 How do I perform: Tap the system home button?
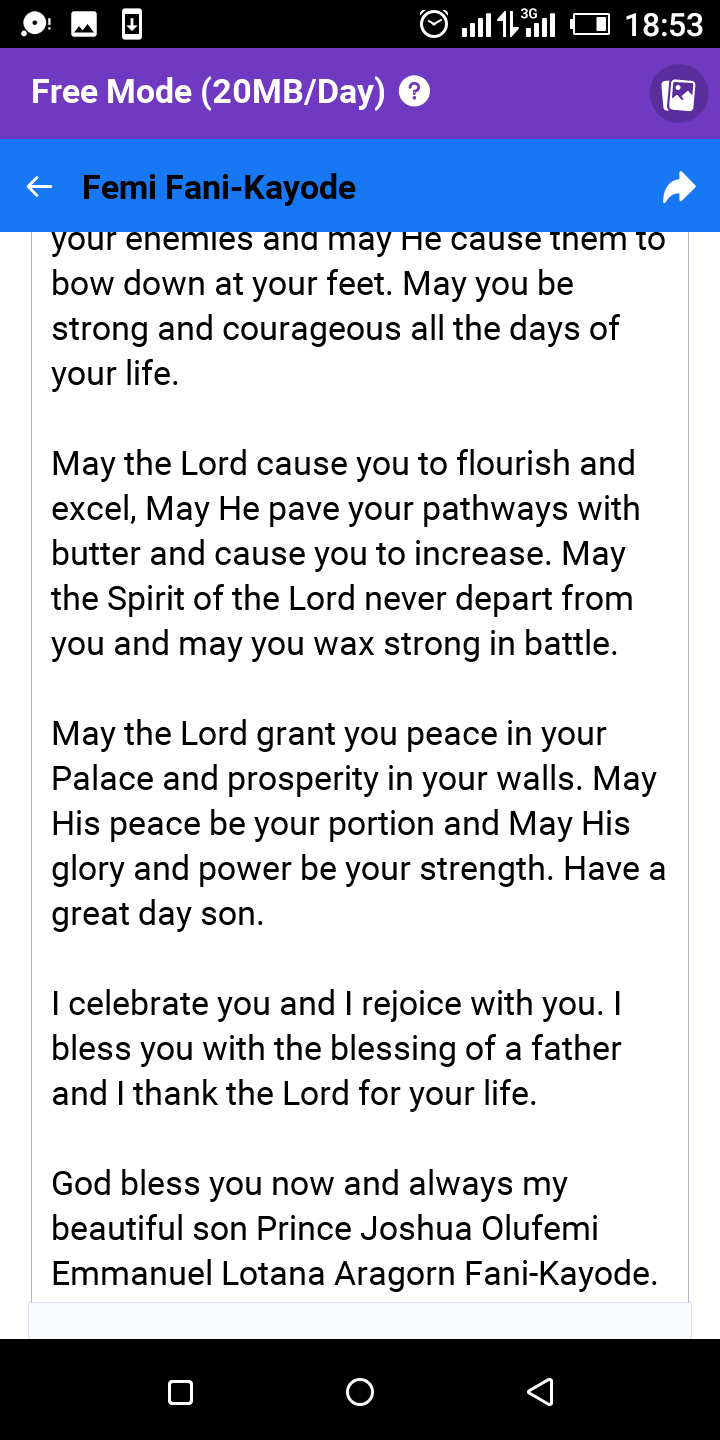[359, 1391]
